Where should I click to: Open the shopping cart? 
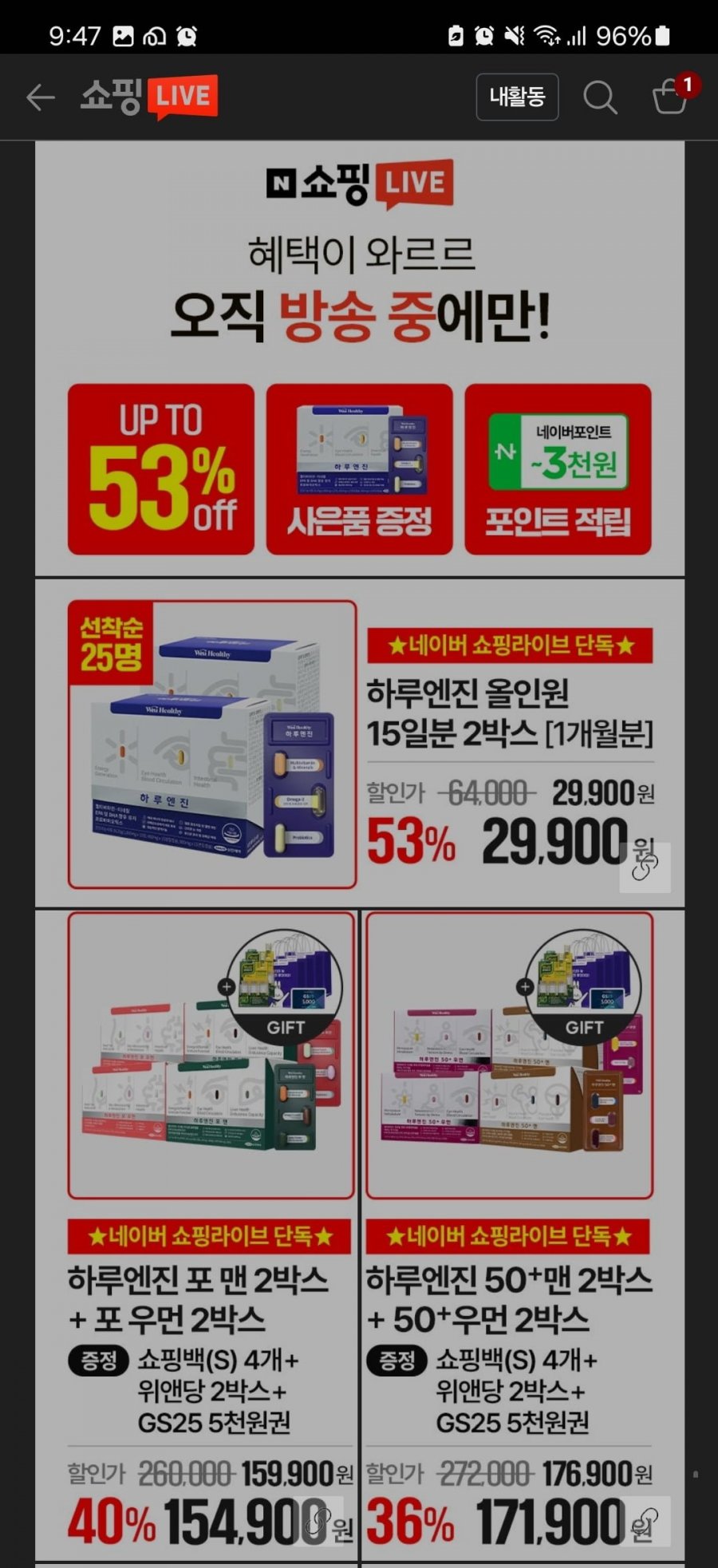click(x=670, y=97)
